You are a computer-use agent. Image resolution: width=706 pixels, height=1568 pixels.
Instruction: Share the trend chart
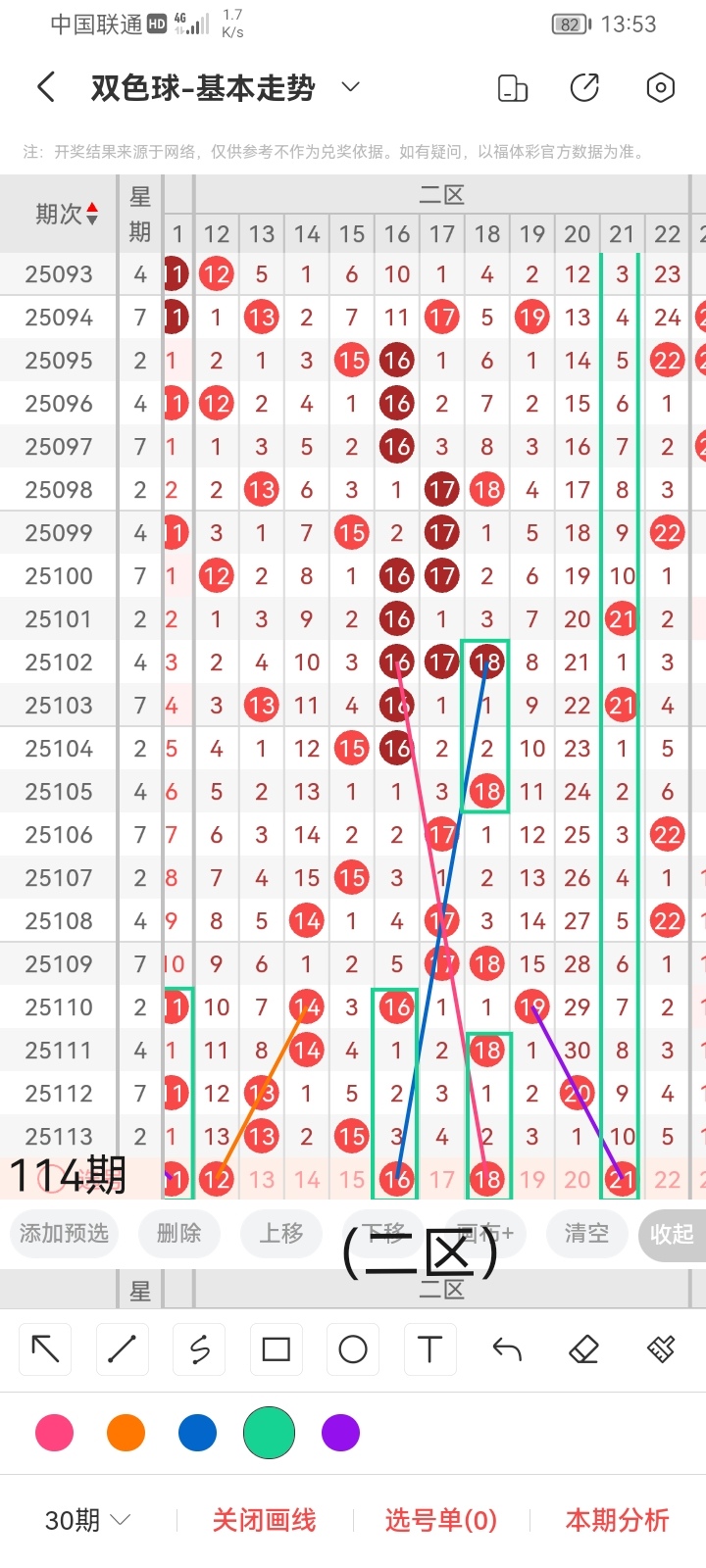pyautogui.click(x=585, y=88)
